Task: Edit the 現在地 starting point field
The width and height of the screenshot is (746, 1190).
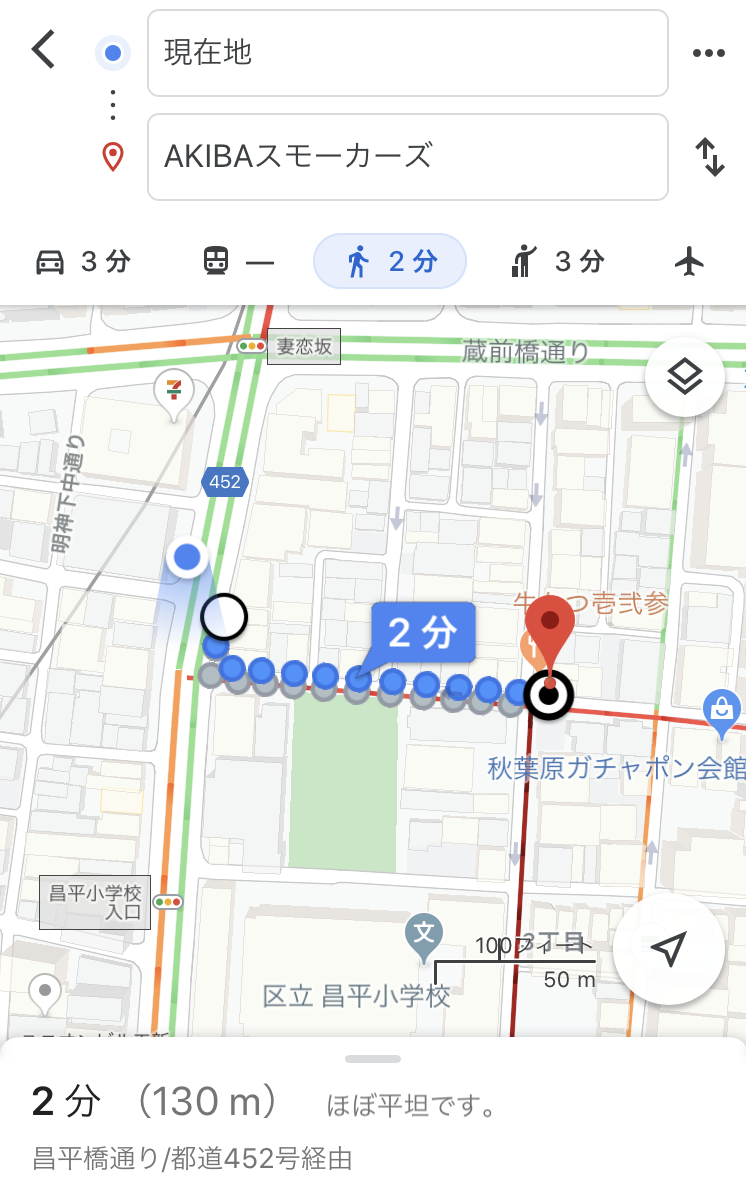Action: tap(407, 53)
